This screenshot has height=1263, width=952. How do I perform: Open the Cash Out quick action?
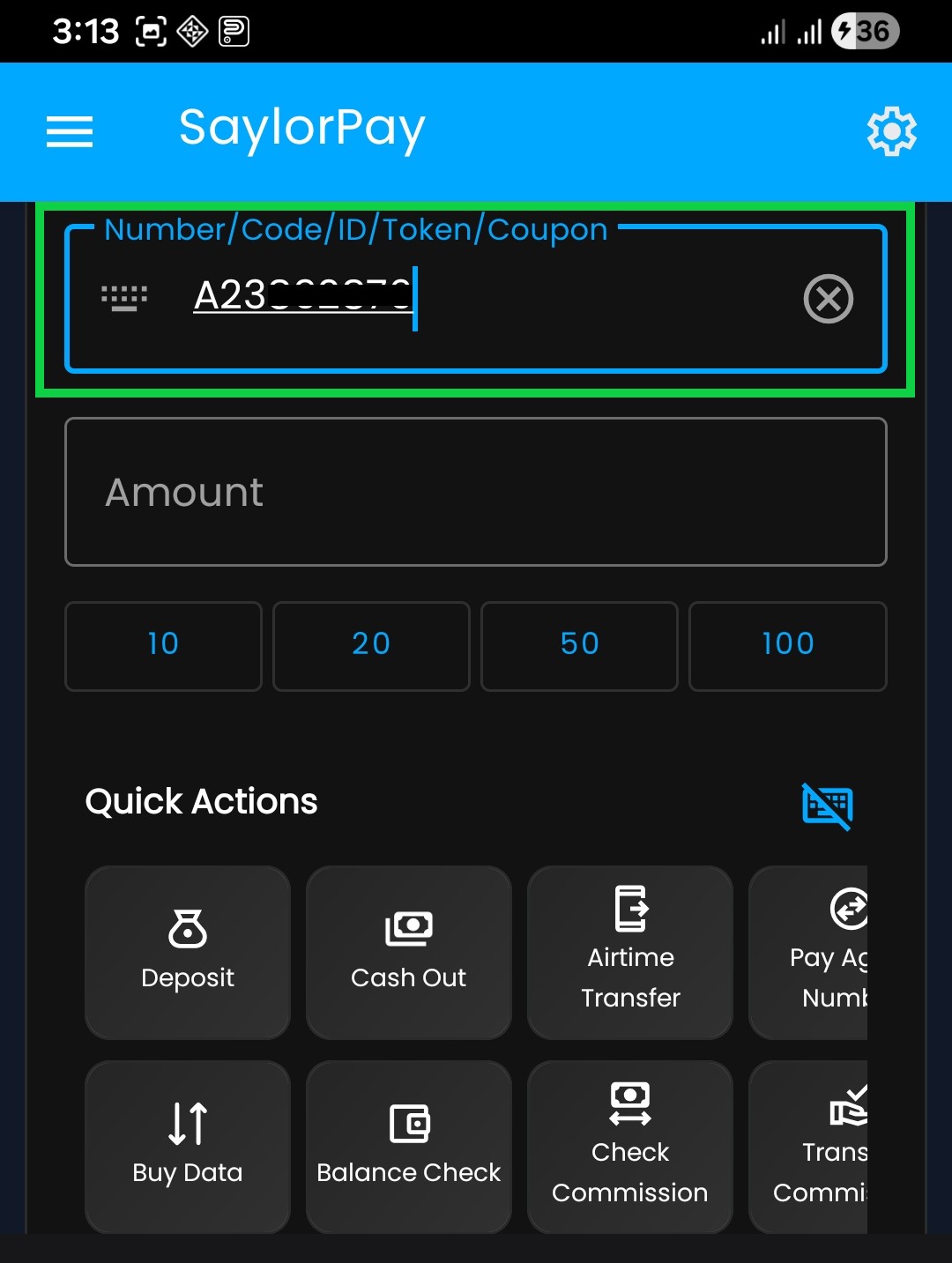point(409,953)
